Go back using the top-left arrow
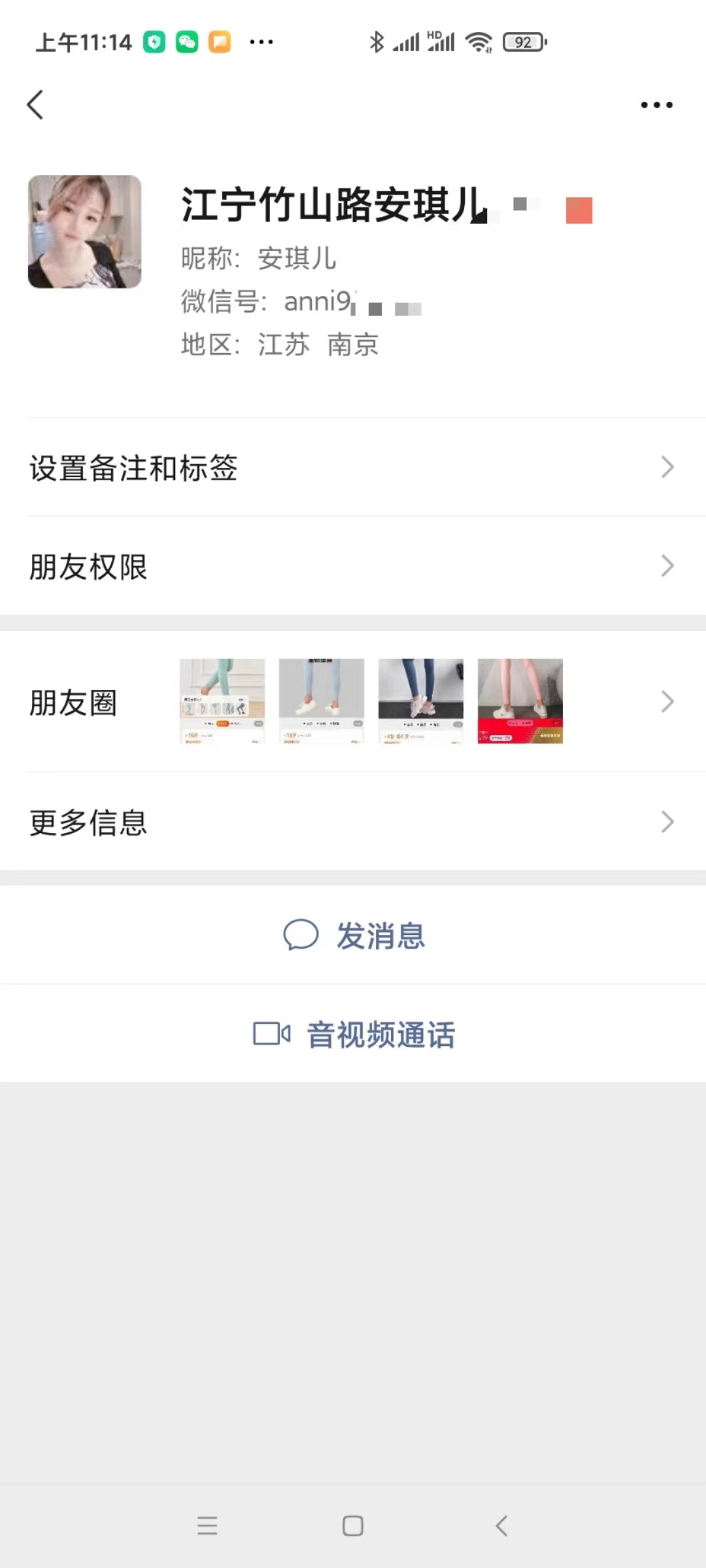 35,105
